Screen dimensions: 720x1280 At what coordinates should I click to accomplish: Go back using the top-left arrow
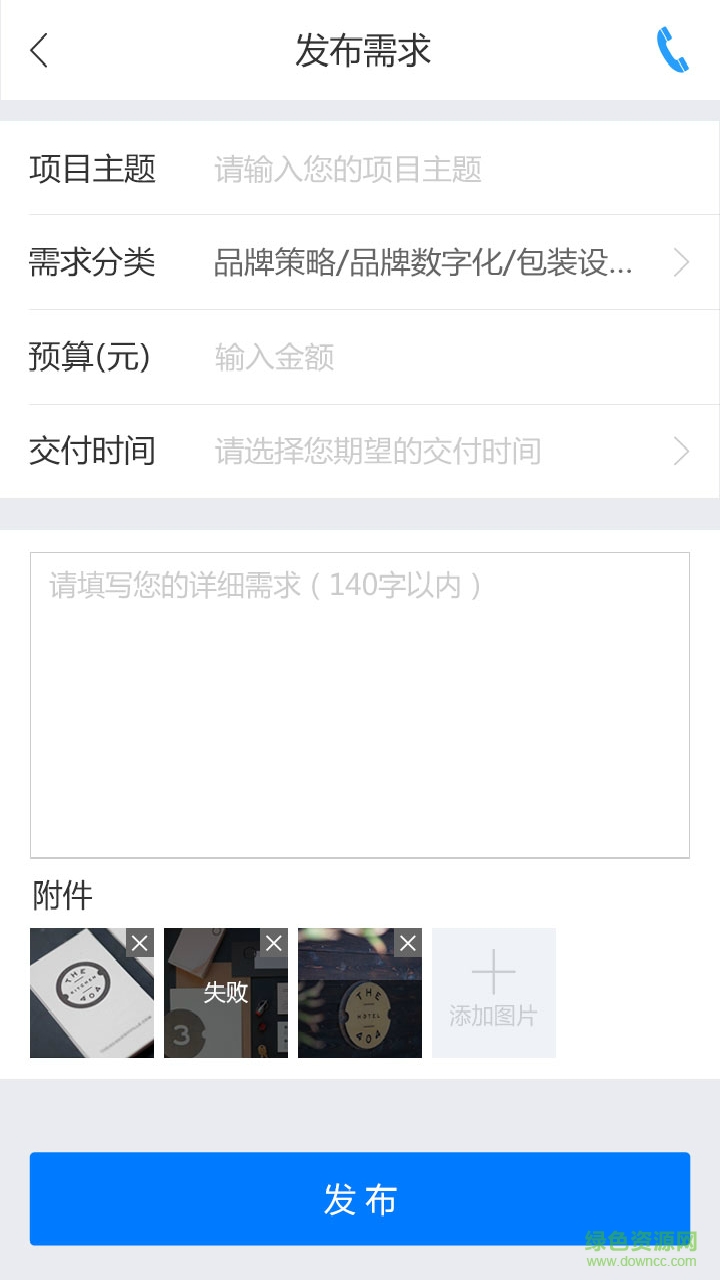click(x=40, y=50)
